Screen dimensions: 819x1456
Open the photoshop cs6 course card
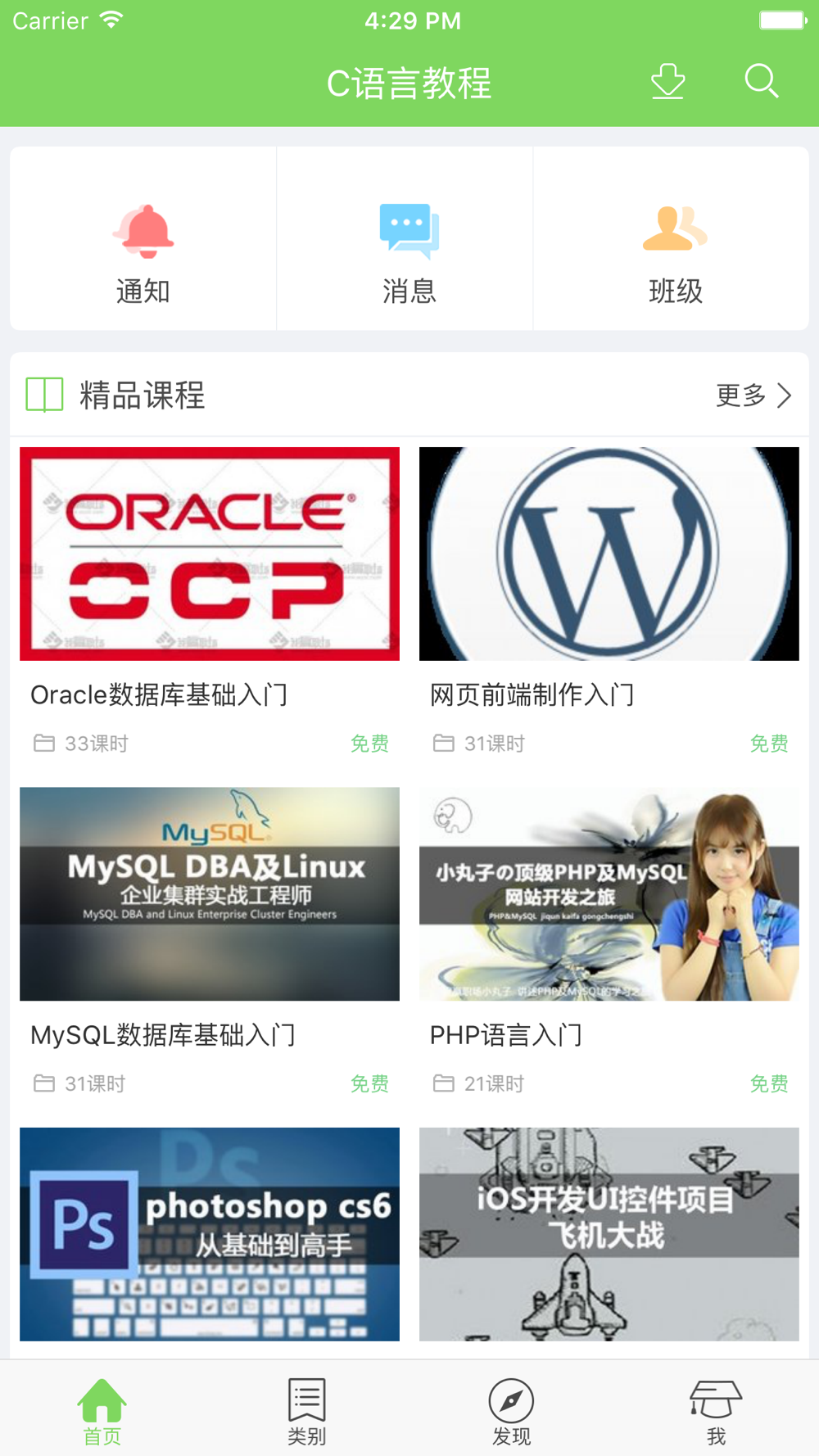210,1234
